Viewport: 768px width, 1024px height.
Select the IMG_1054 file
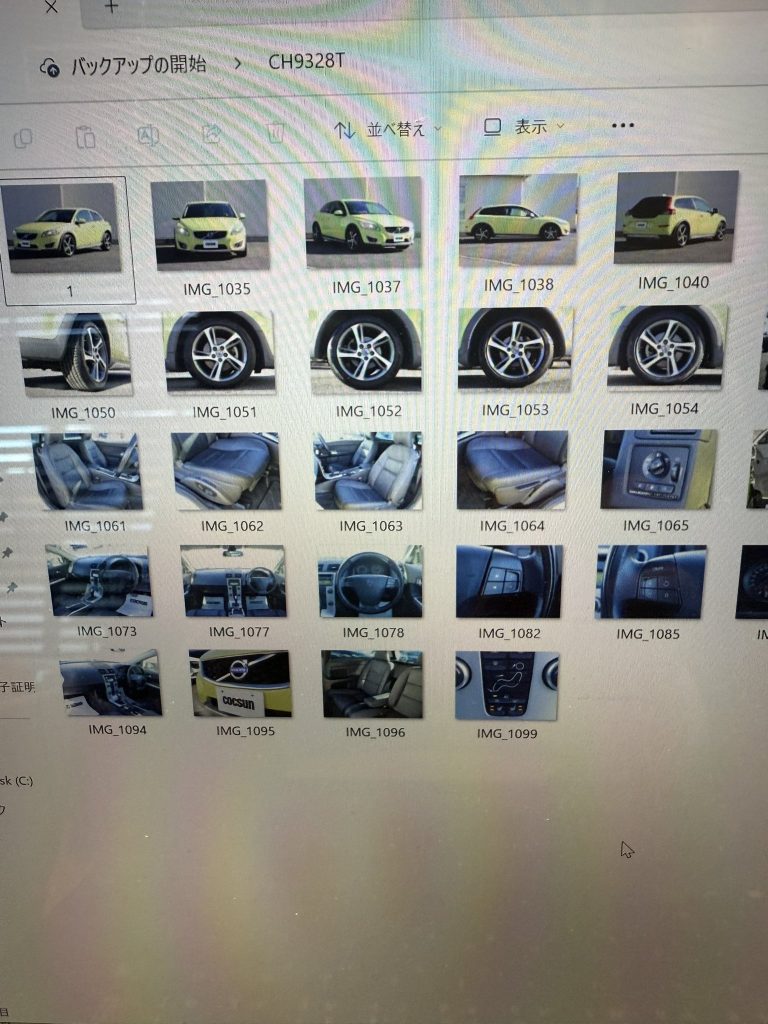tap(665, 347)
